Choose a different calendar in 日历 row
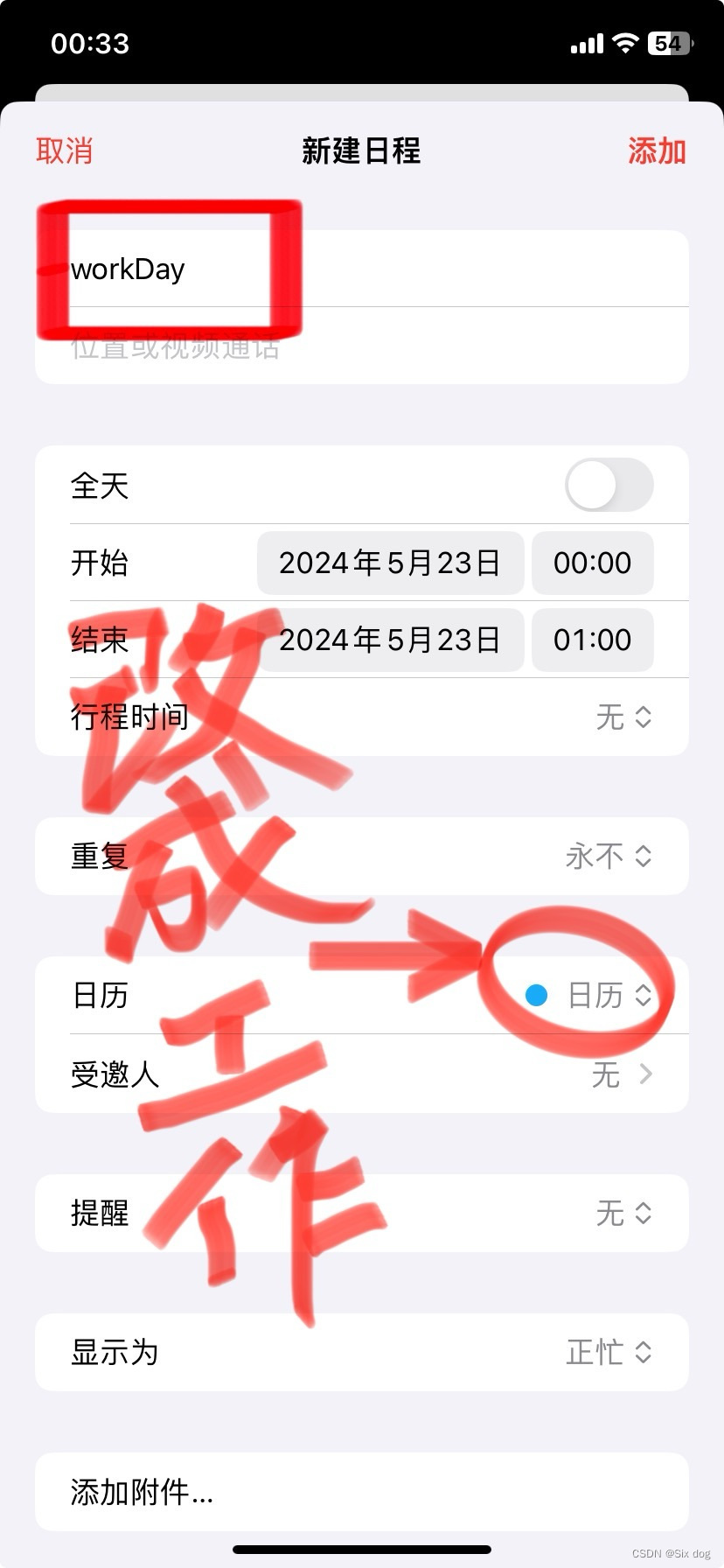 595,995
